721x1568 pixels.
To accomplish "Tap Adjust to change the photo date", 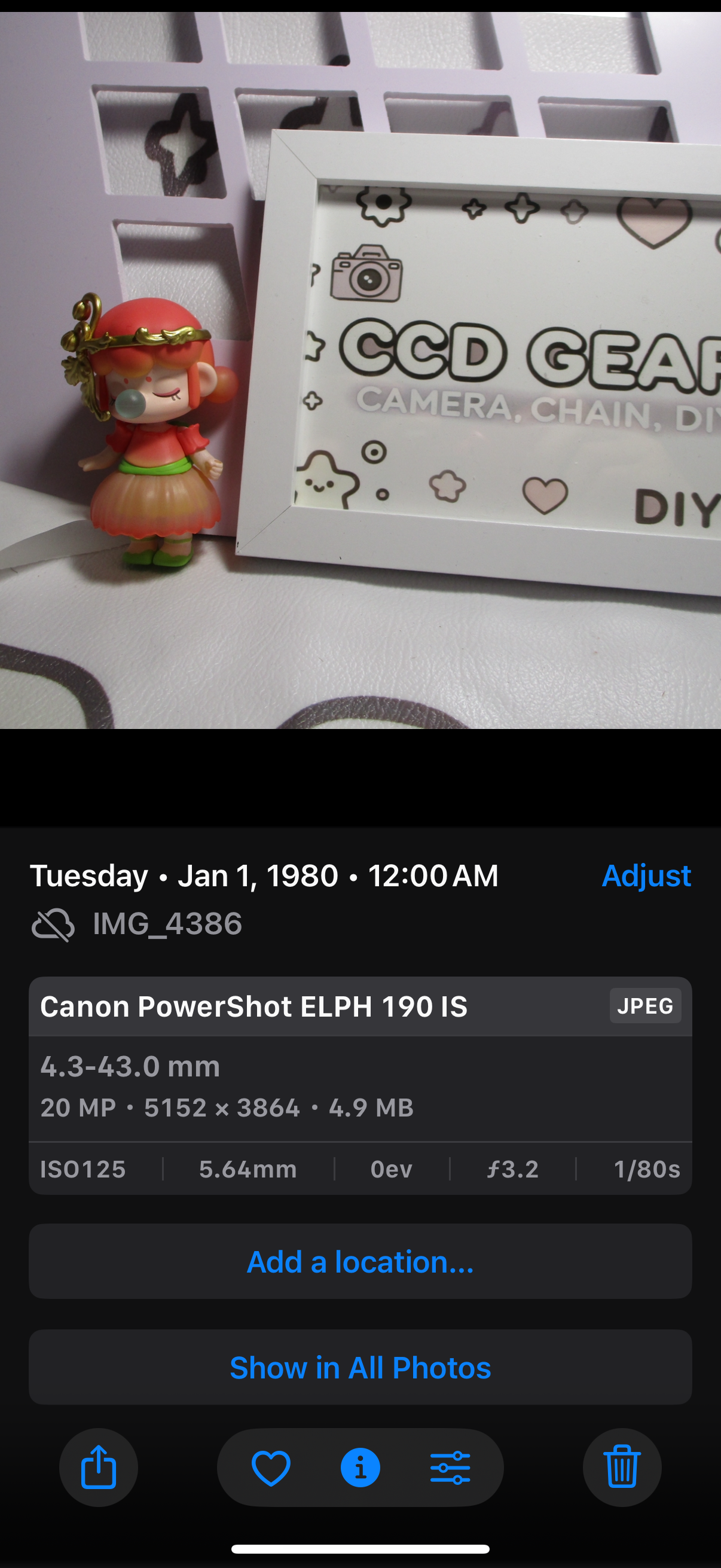I will 646,876.
